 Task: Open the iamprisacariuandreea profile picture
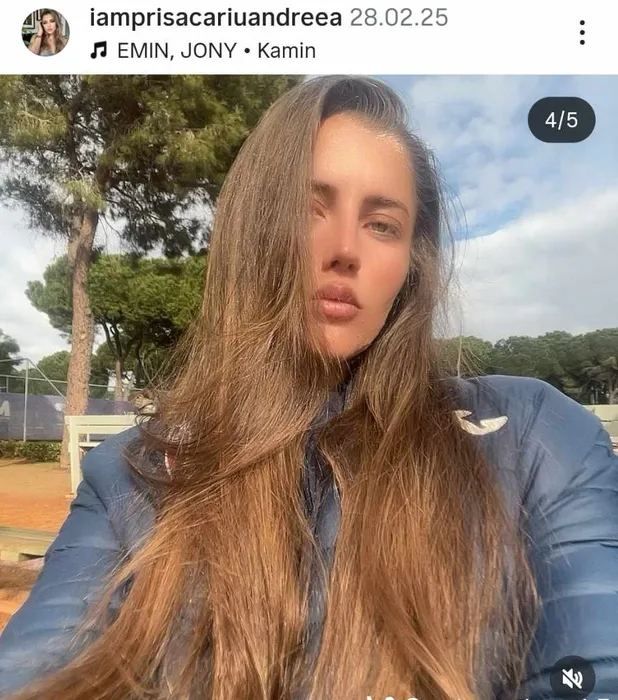[46, 32]
